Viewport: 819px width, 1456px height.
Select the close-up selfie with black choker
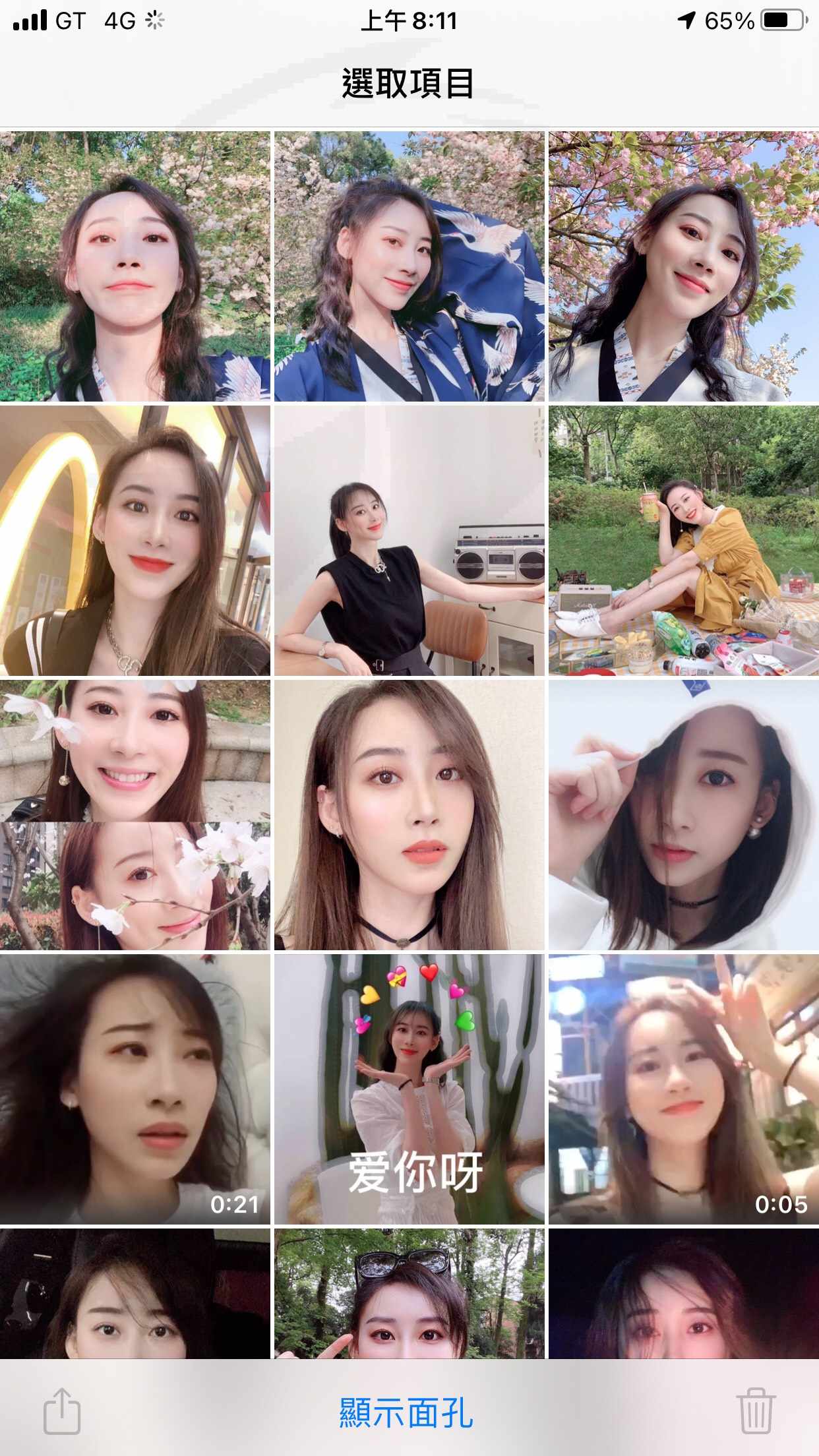(409, 815)
